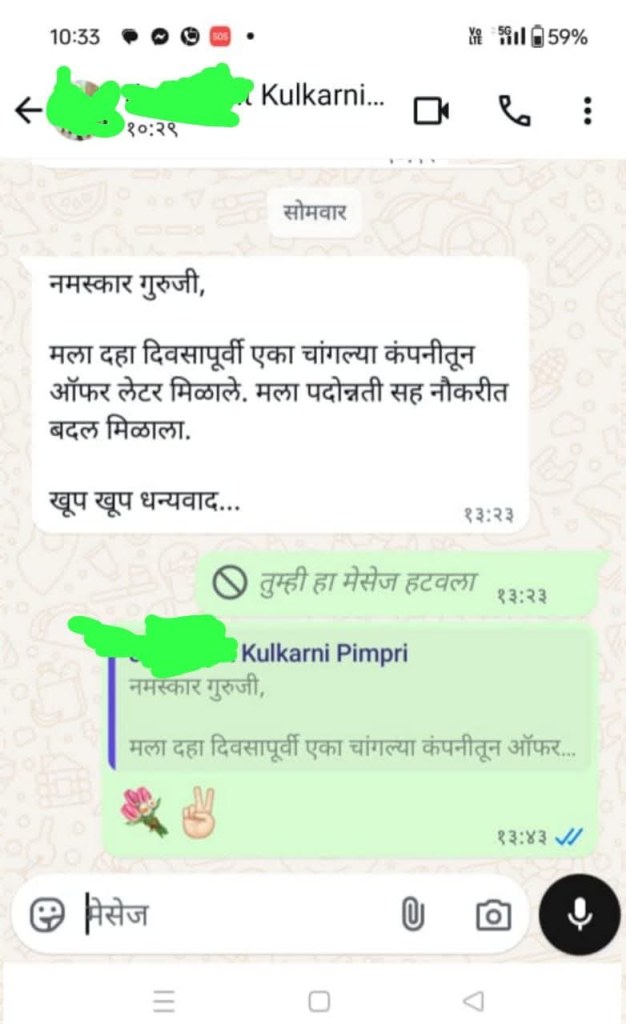This screenshot has width=626, height=1024.
Task: Go back from the Kulkarni chat
Action: click(x=28, y=111)
